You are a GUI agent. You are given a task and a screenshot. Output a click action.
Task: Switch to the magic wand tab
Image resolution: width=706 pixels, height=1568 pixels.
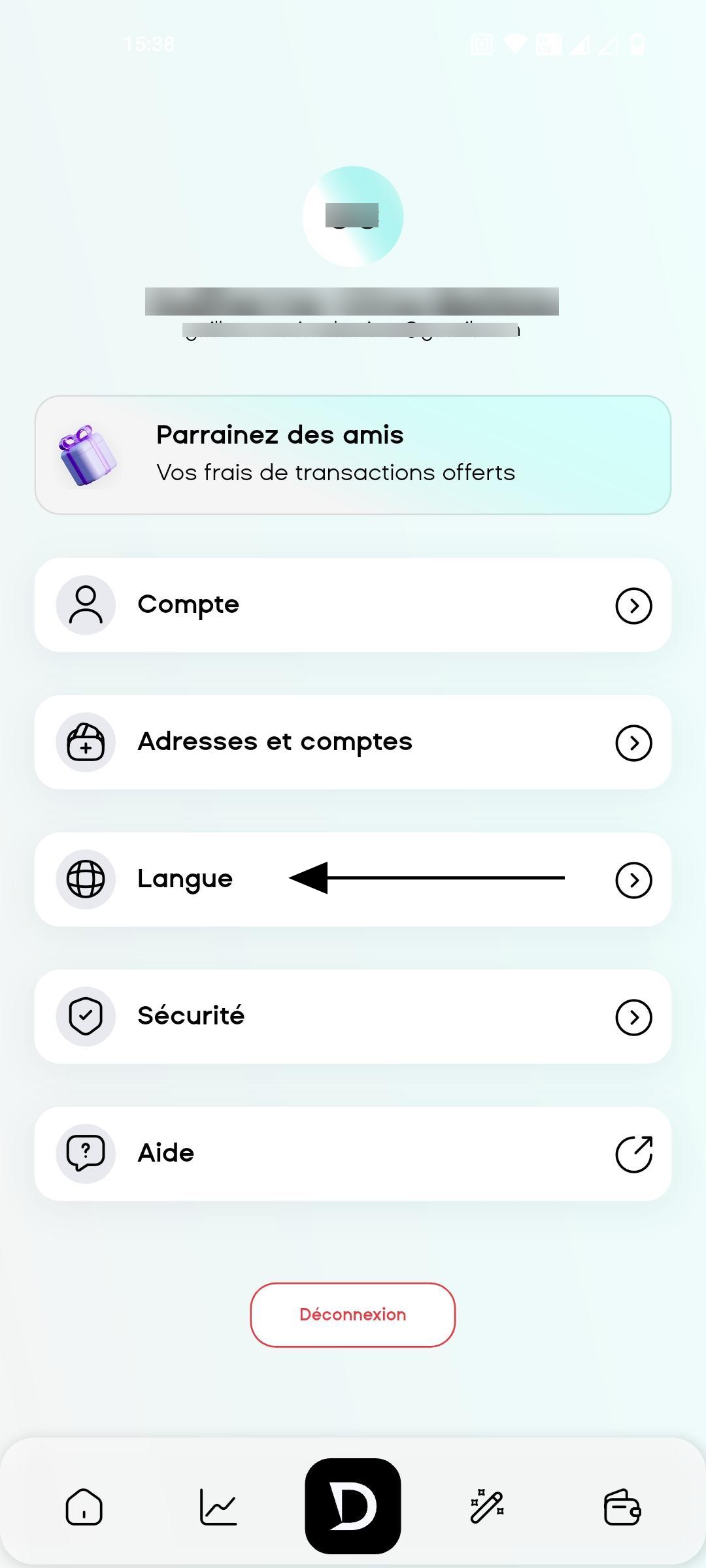pos(488,1507)
